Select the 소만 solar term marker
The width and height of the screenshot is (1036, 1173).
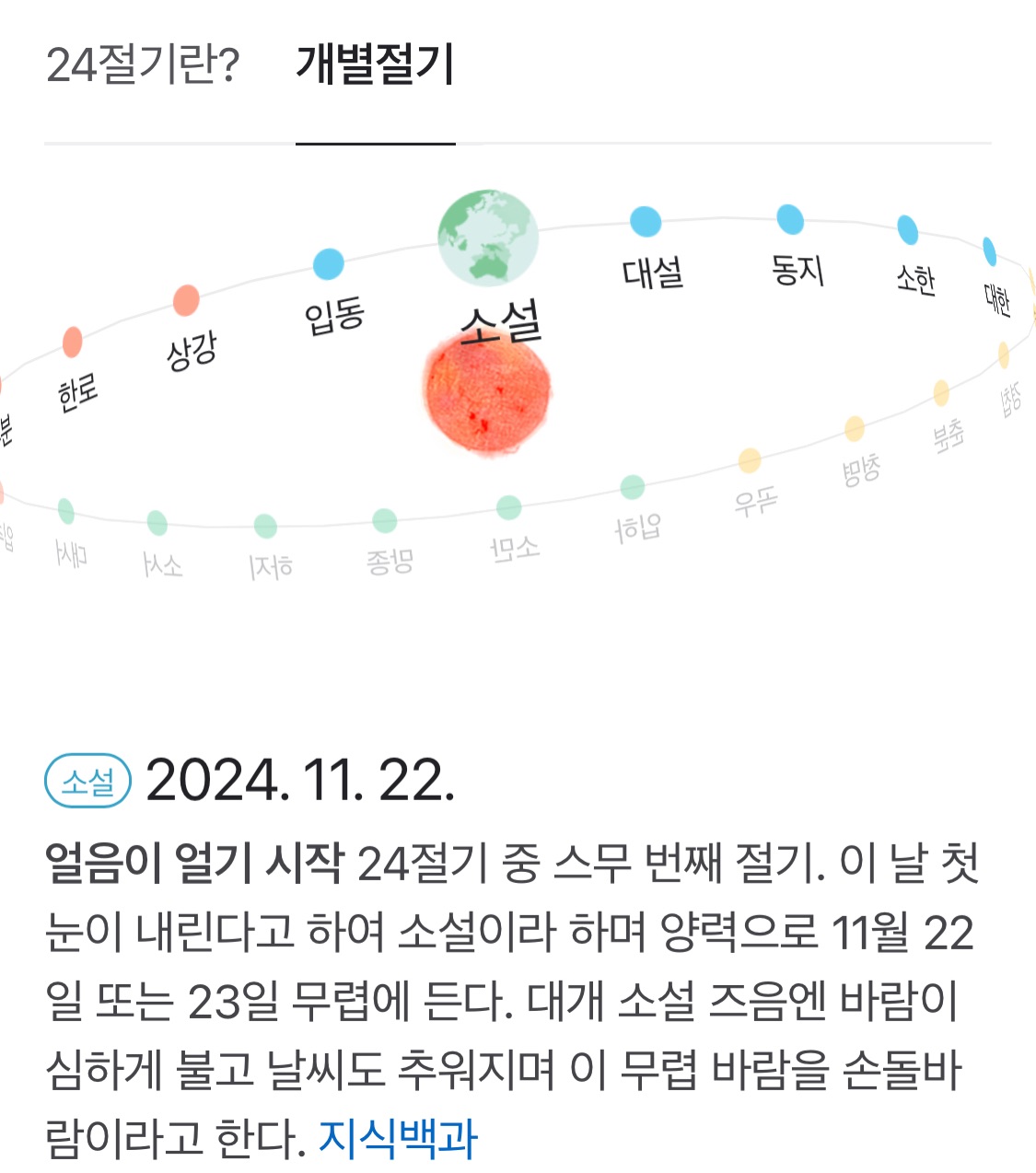(508, 507)
